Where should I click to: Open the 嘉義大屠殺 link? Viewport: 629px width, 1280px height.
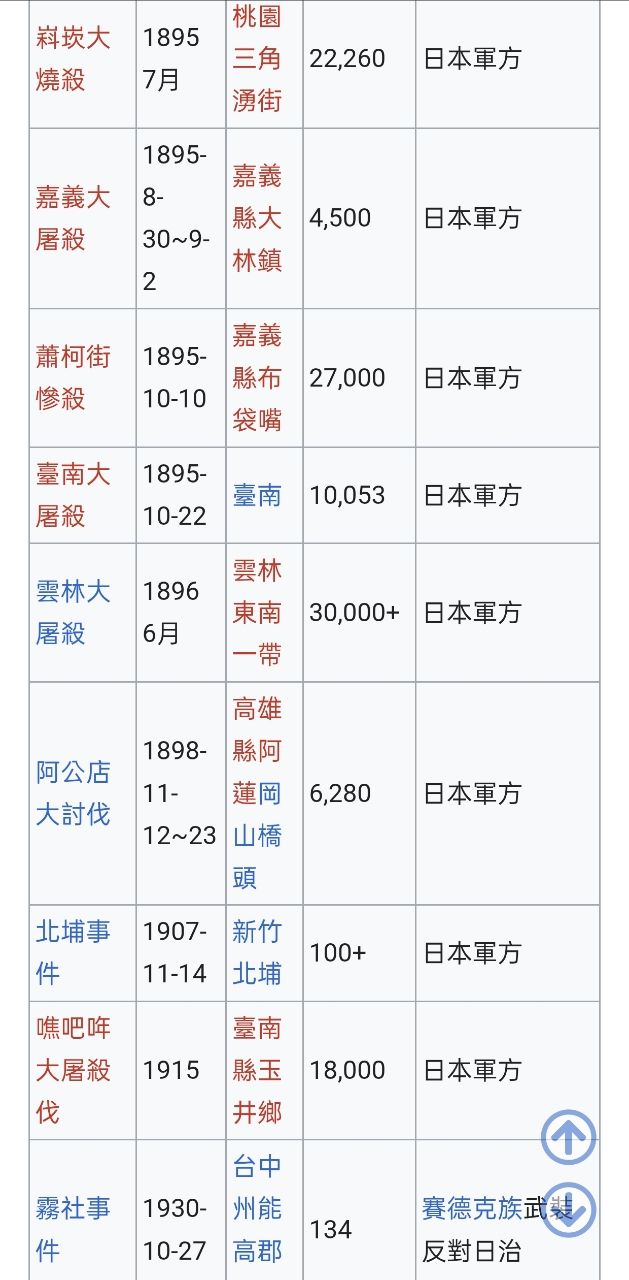click(73, 218)
